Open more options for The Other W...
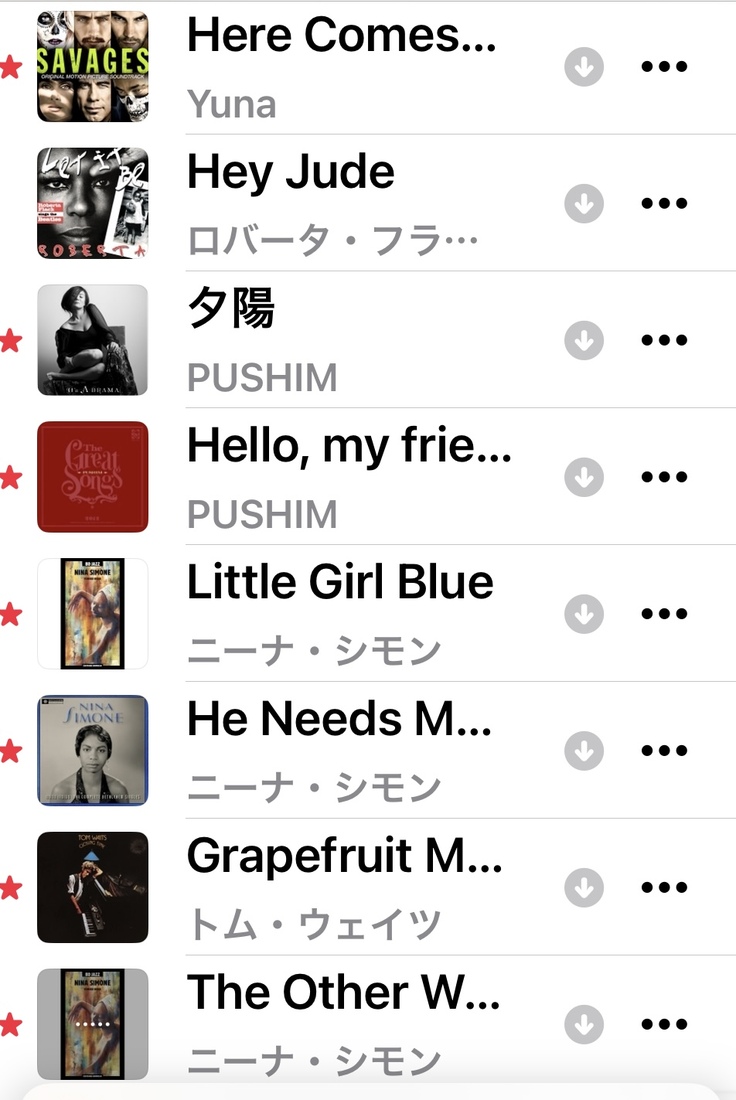736x1100 pixels. pos(664,1024)
